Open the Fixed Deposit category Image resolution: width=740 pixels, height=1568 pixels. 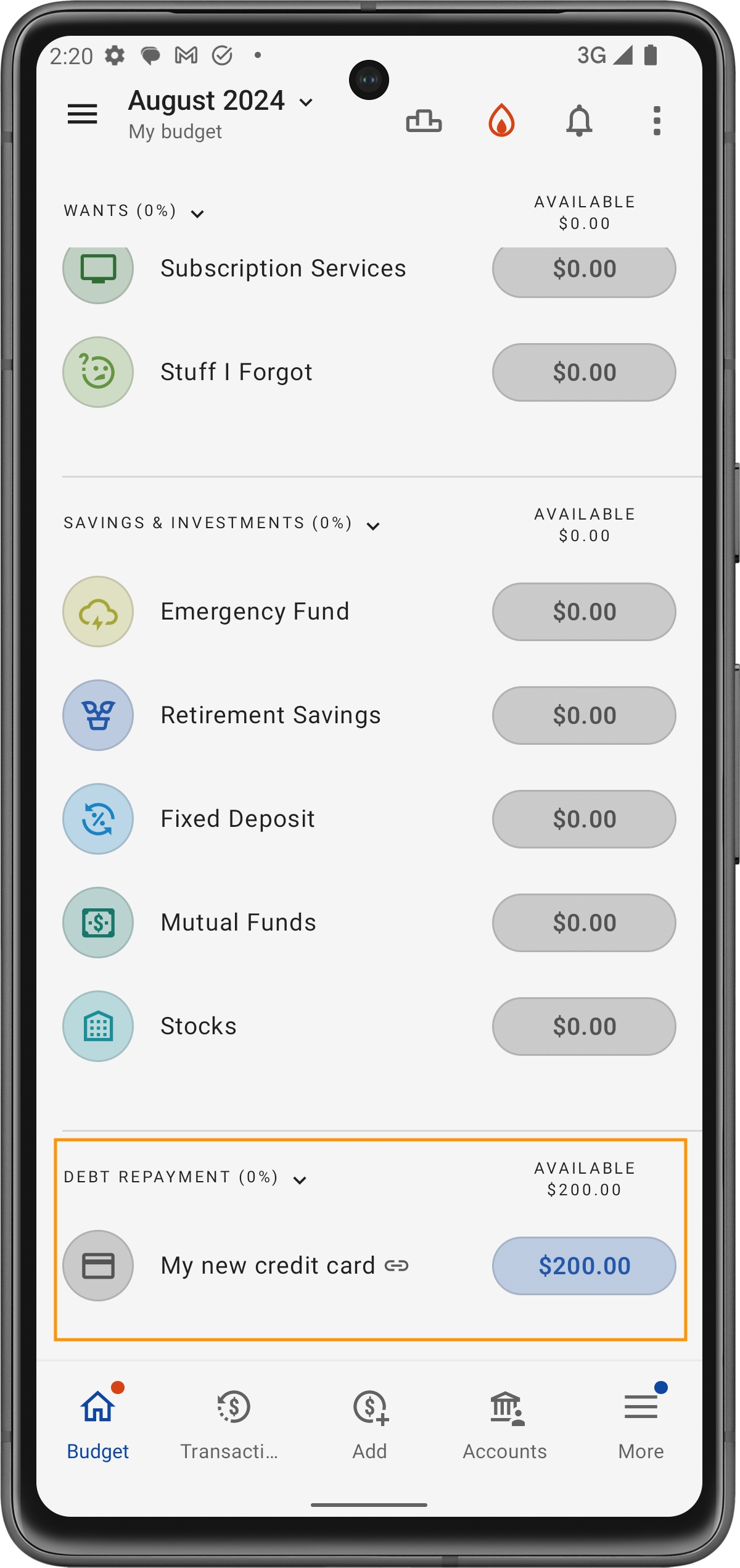237,819
